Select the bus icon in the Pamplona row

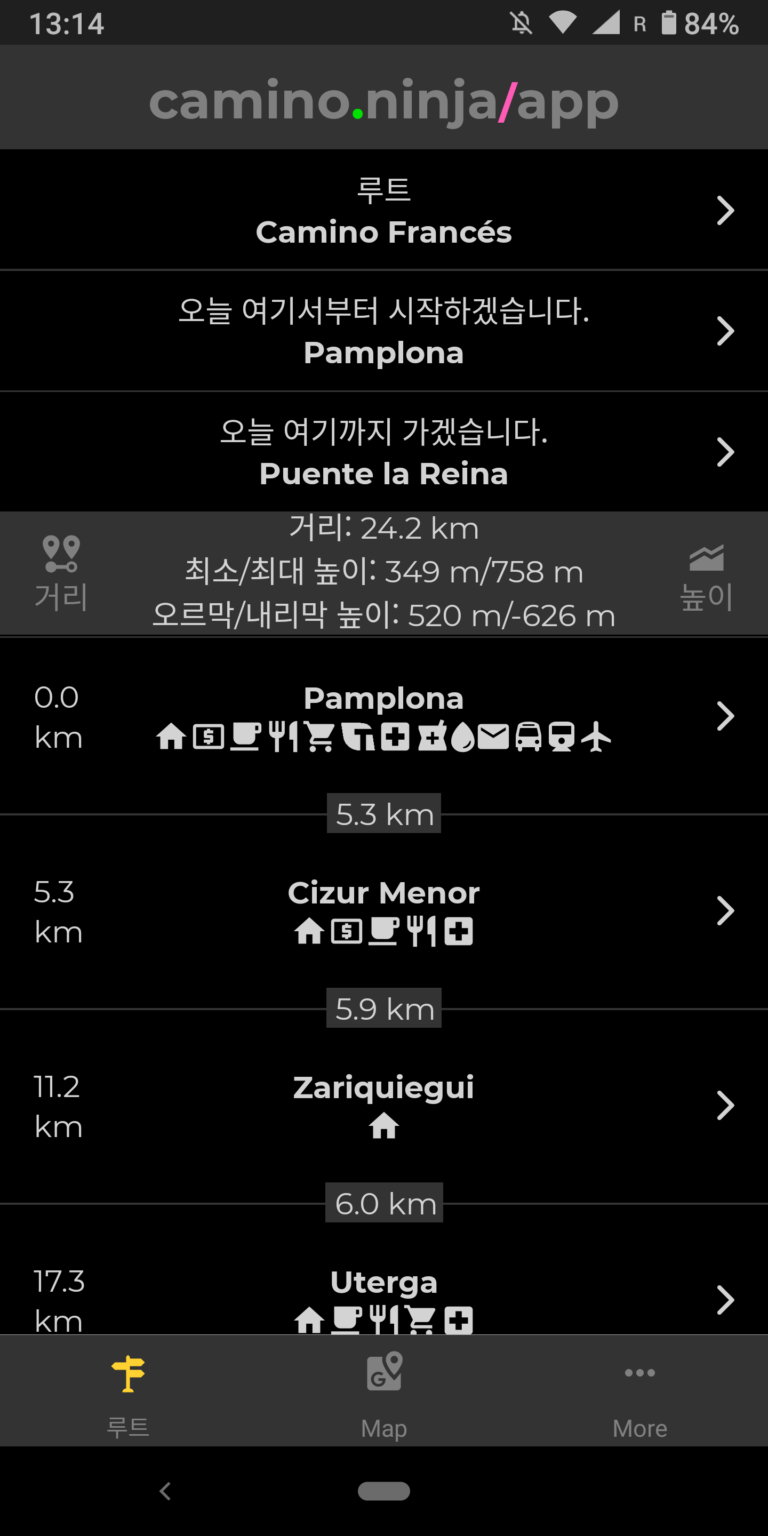pyautogui.click(x=529, y=737)
